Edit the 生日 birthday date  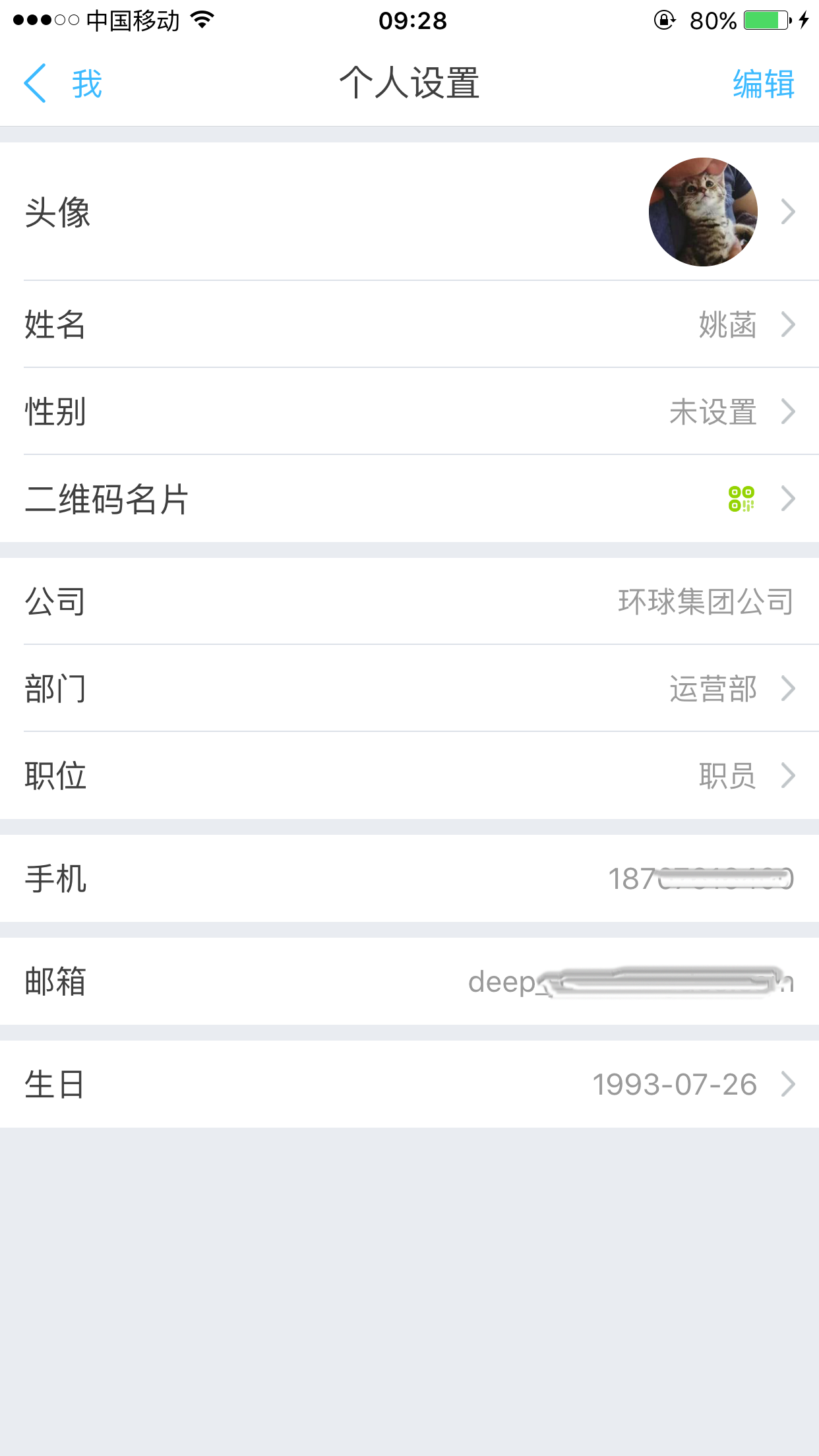click(x=409, y=1084)
